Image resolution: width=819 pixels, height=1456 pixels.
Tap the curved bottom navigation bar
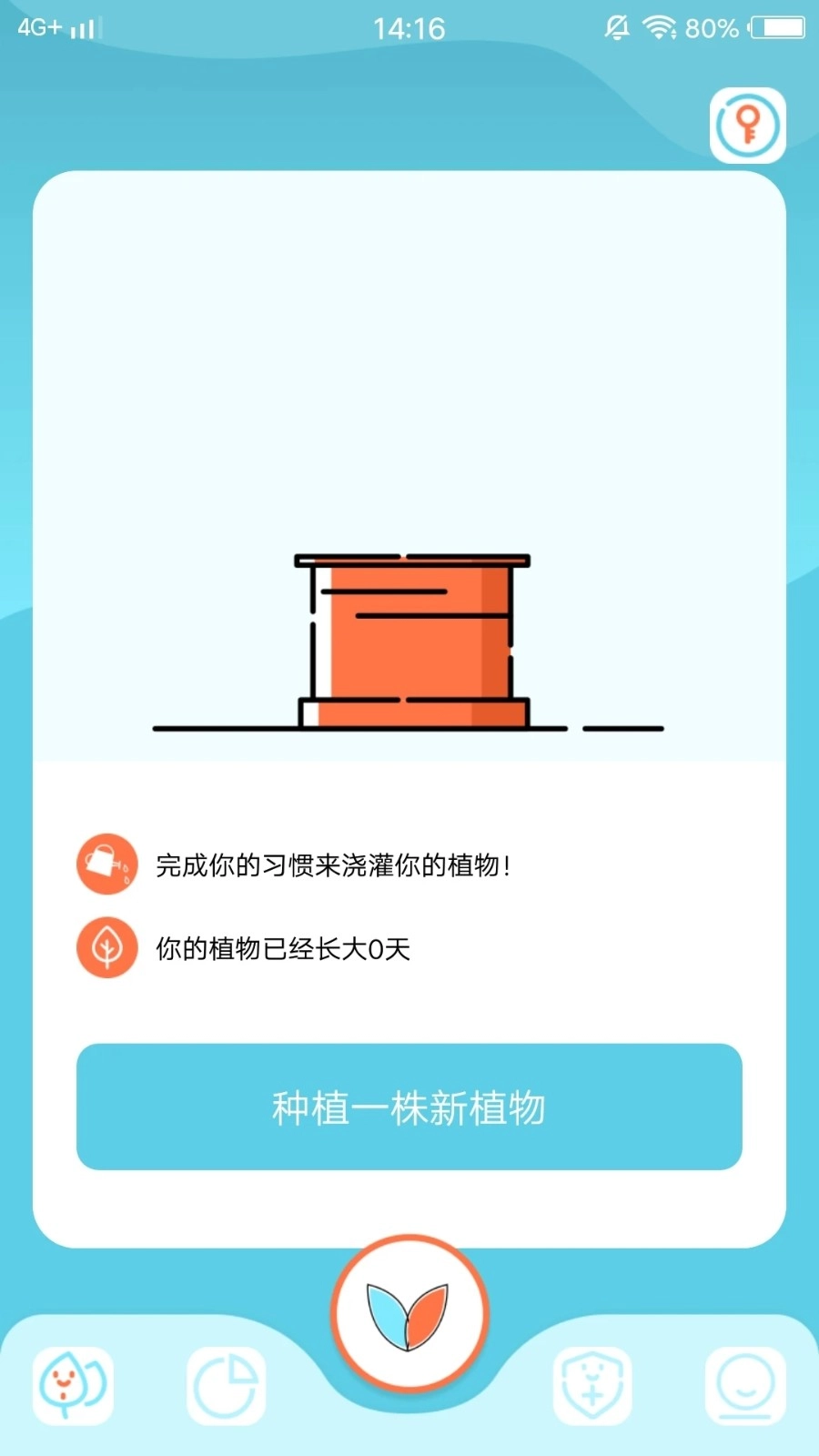[x=409, y=1420]
